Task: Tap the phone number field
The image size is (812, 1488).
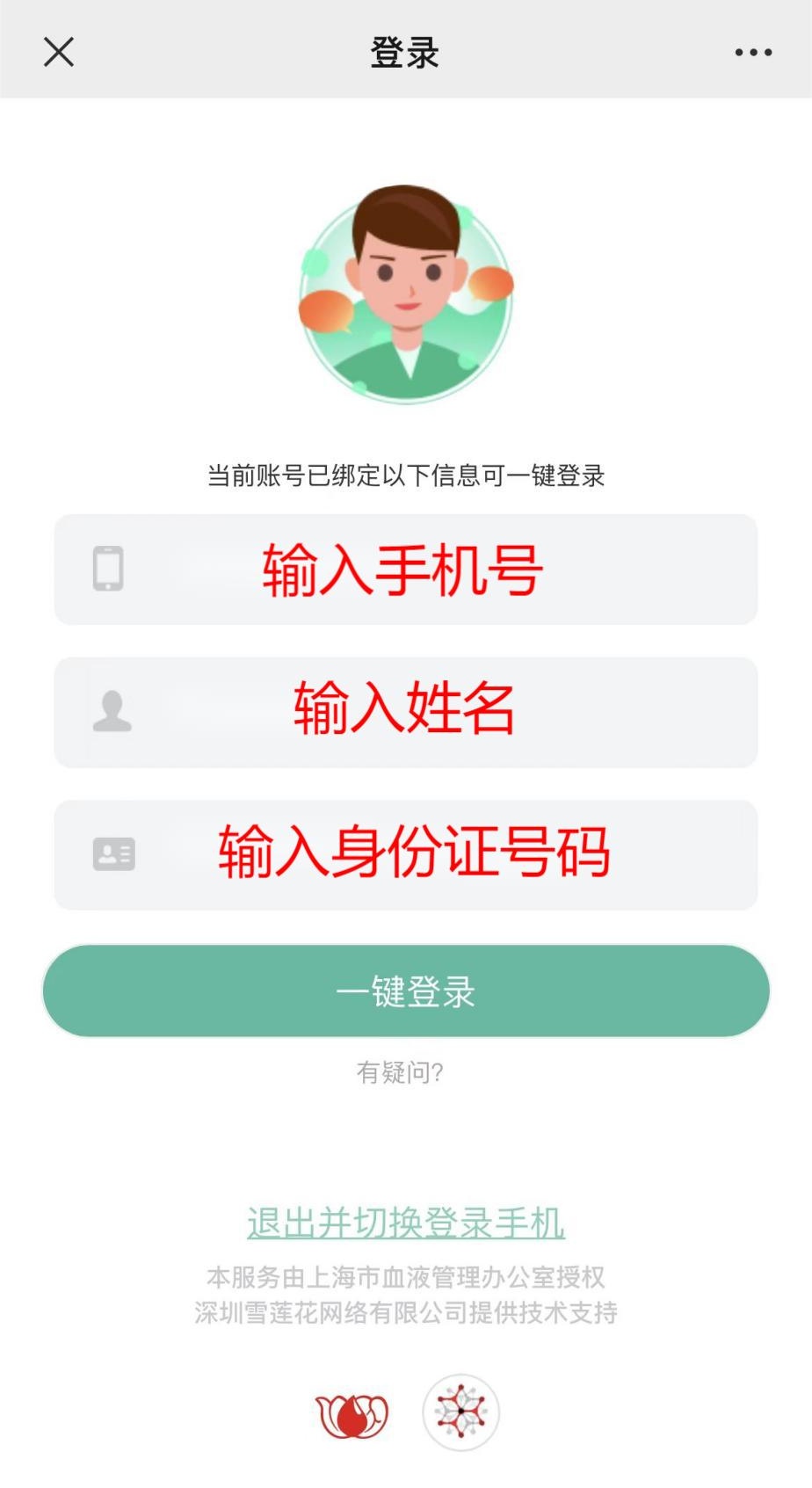Action: point(405,570)
